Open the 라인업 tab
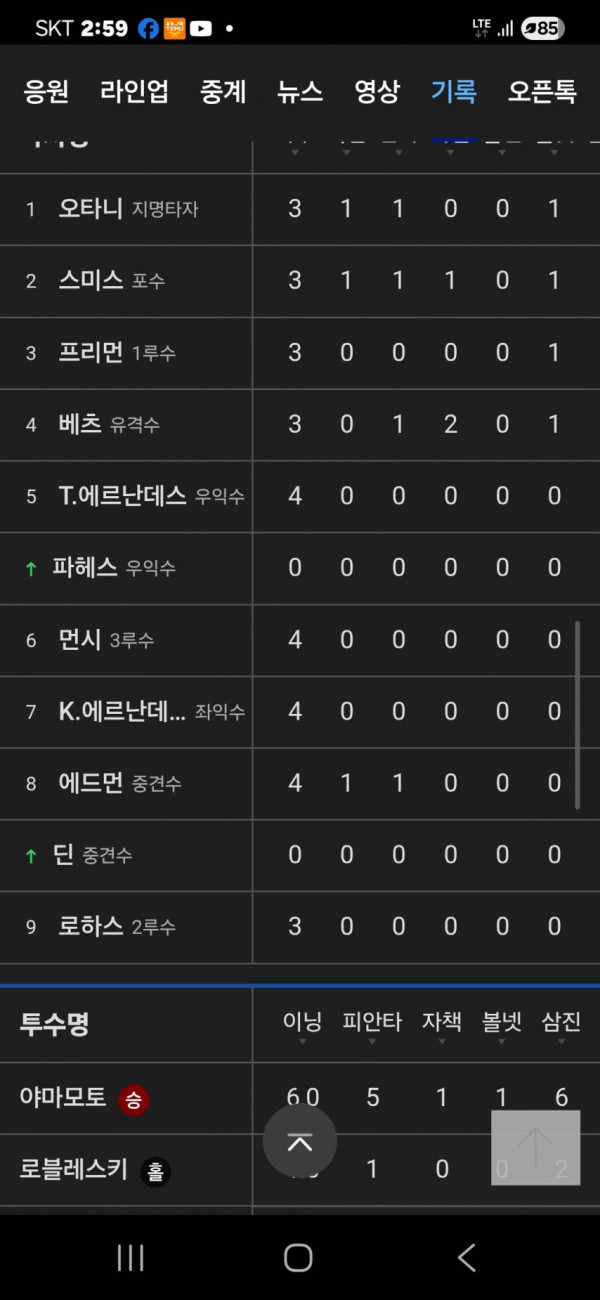 [134, 92]
